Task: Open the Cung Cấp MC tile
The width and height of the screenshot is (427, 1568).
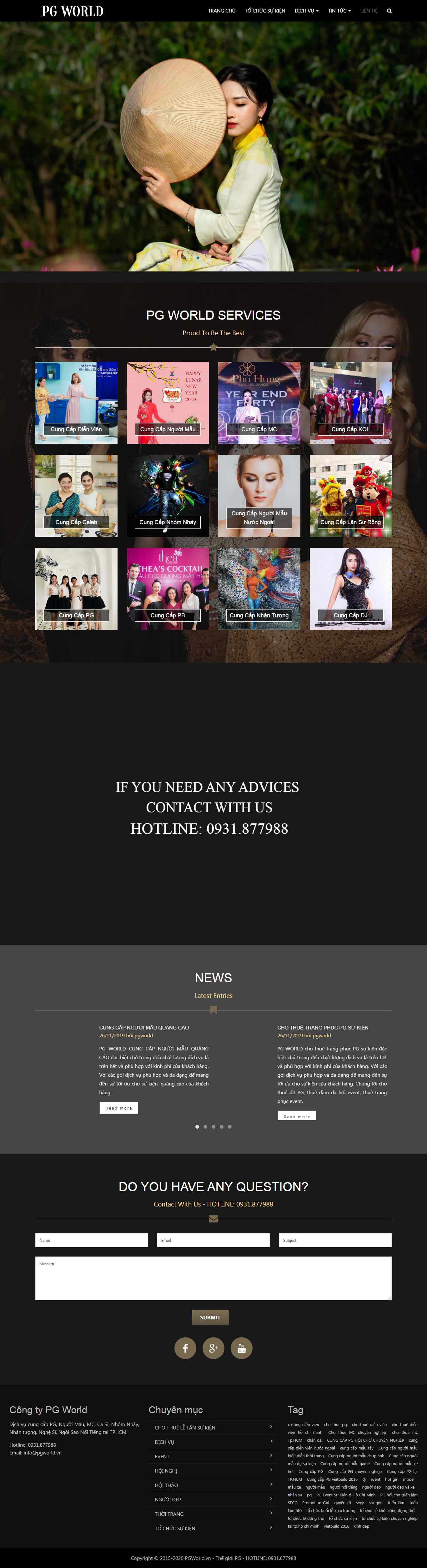Action: [x=259, y=402]
